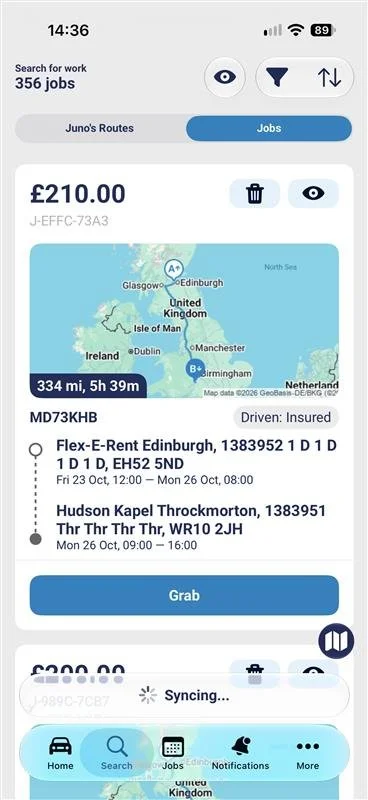This screenshot has height=800, width=368.
Task: Delete the £210.00 job with the trash icon
Action: click(255, 193)
